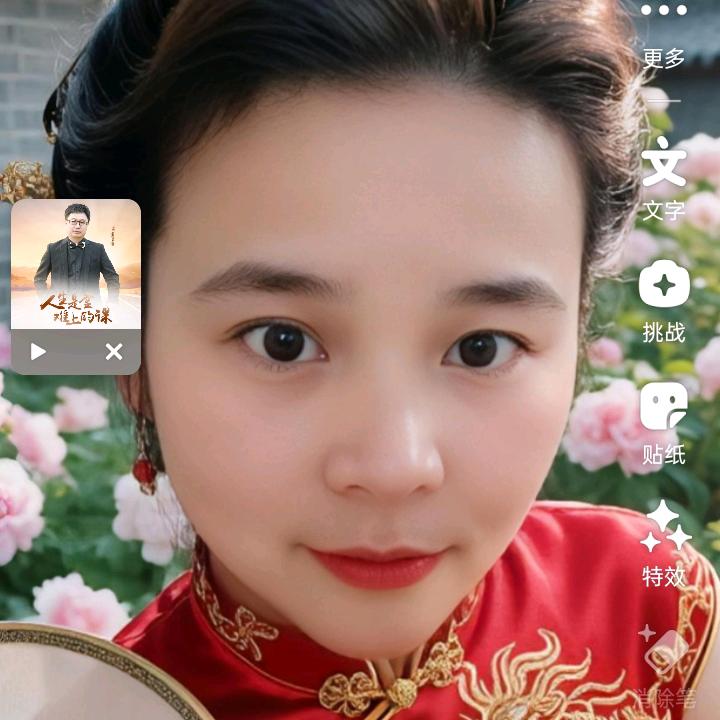Screen dimensions: 720x720
Task: Open the 人生是堂难上的课 music cover
Action: coord(76,264)
